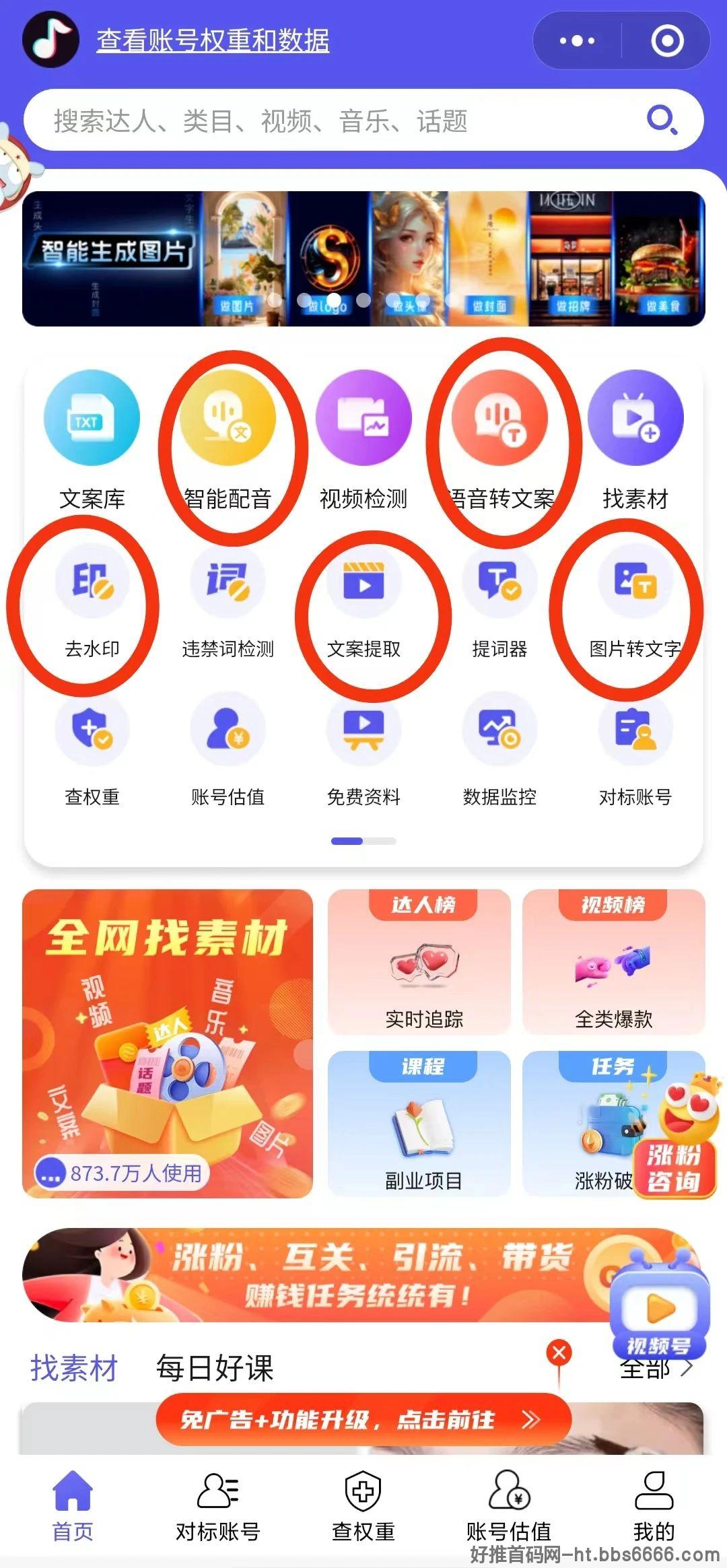
Task: Go to 账号估值 in bottom navigation
Action: [x=509, y=1507]
